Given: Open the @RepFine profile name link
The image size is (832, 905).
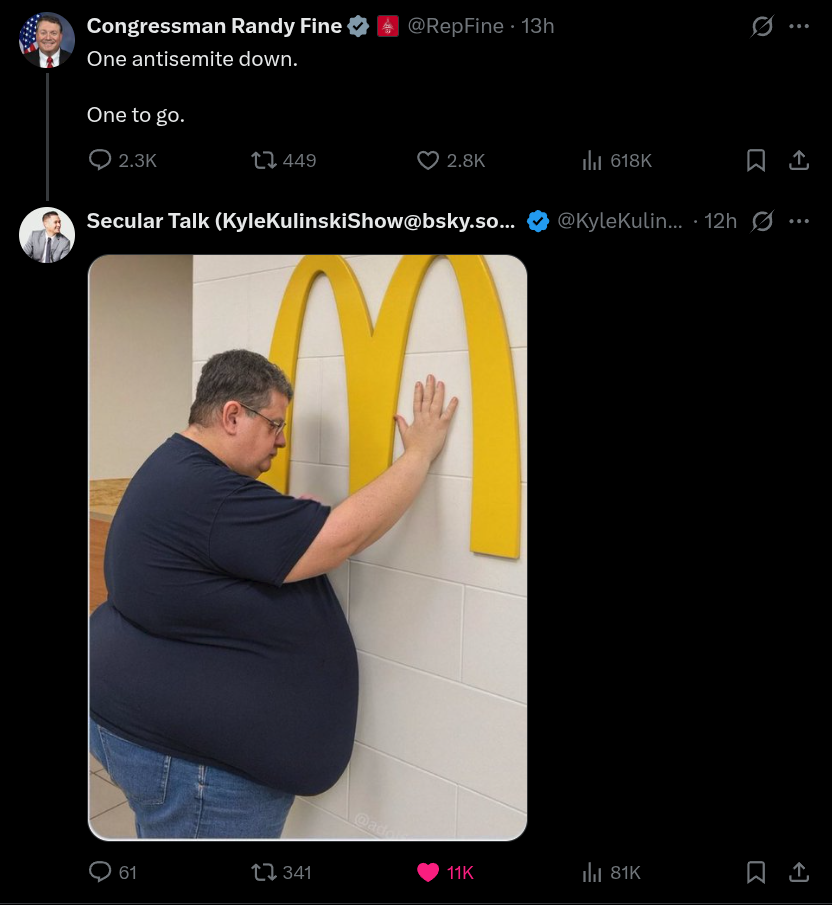Looking at the screenshot, I should (214, 27).
